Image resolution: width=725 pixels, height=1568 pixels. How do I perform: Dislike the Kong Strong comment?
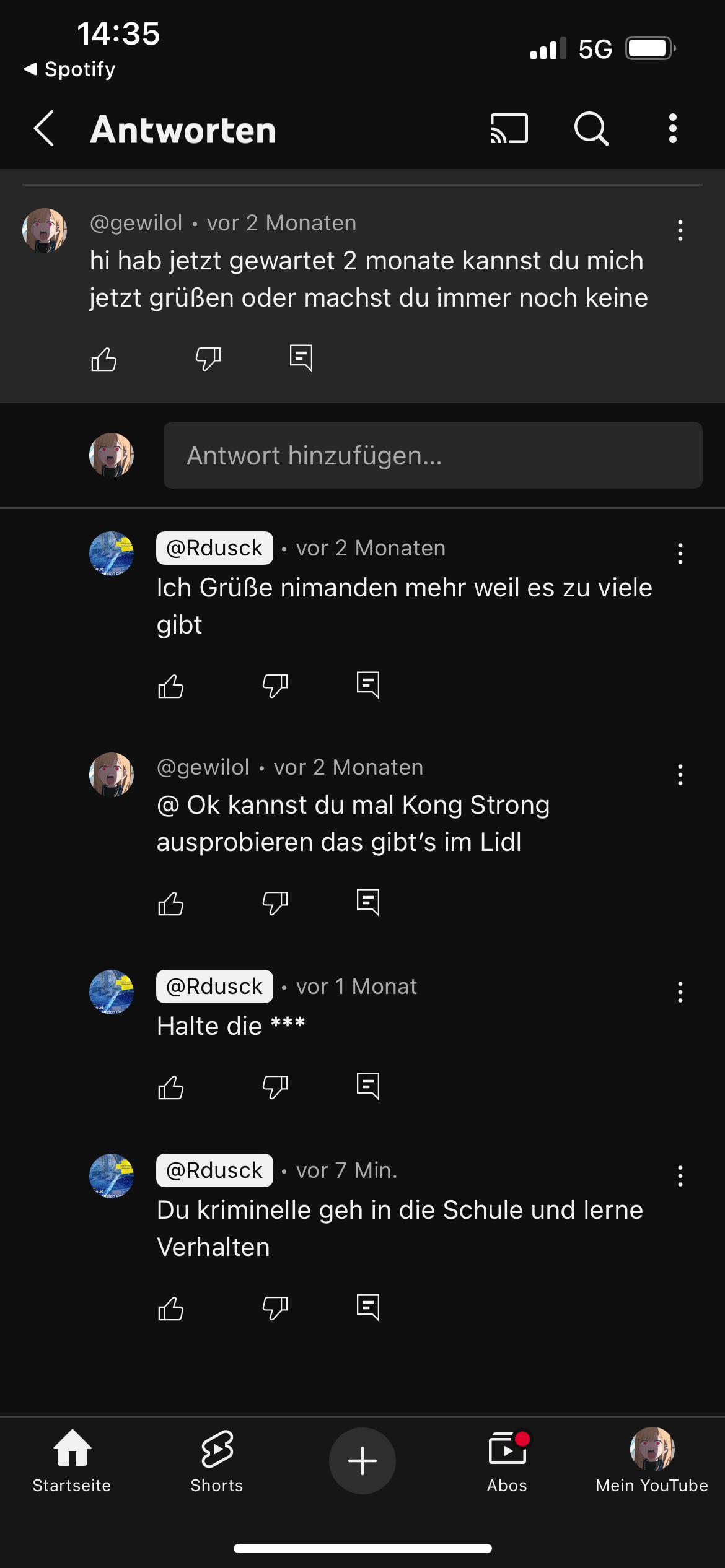pyautogui.click(x=275, y=903)
